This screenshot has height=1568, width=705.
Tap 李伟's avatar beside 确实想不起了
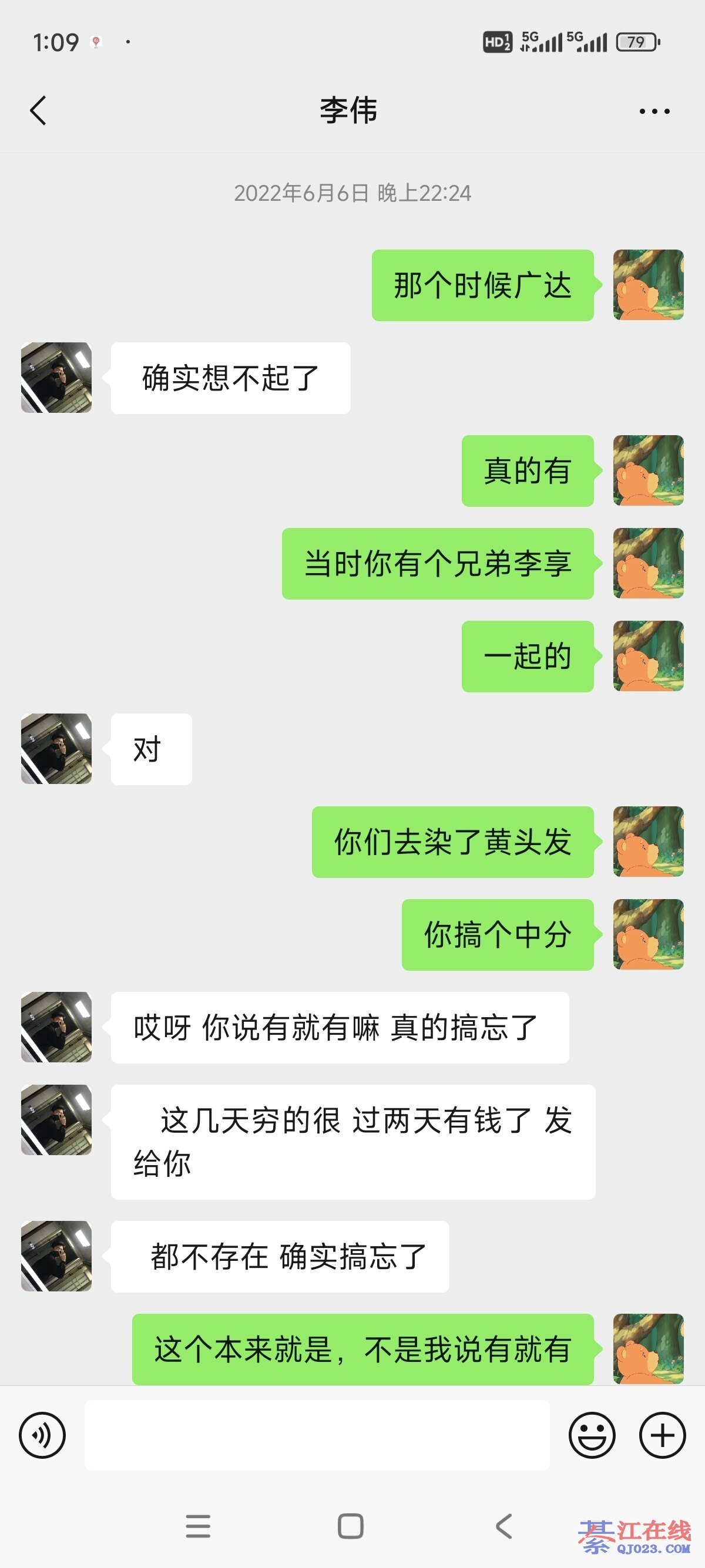click(56, 378)
